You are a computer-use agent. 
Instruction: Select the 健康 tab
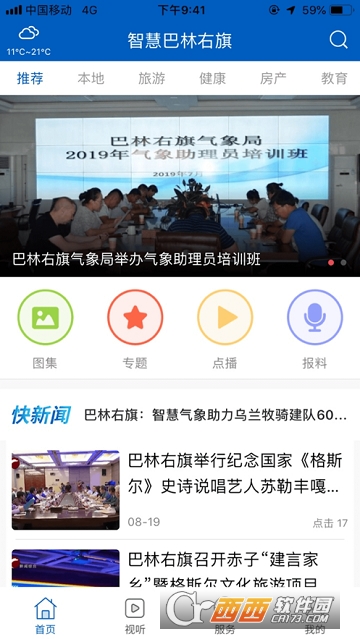pyautogui.click(x=212, y=78)
